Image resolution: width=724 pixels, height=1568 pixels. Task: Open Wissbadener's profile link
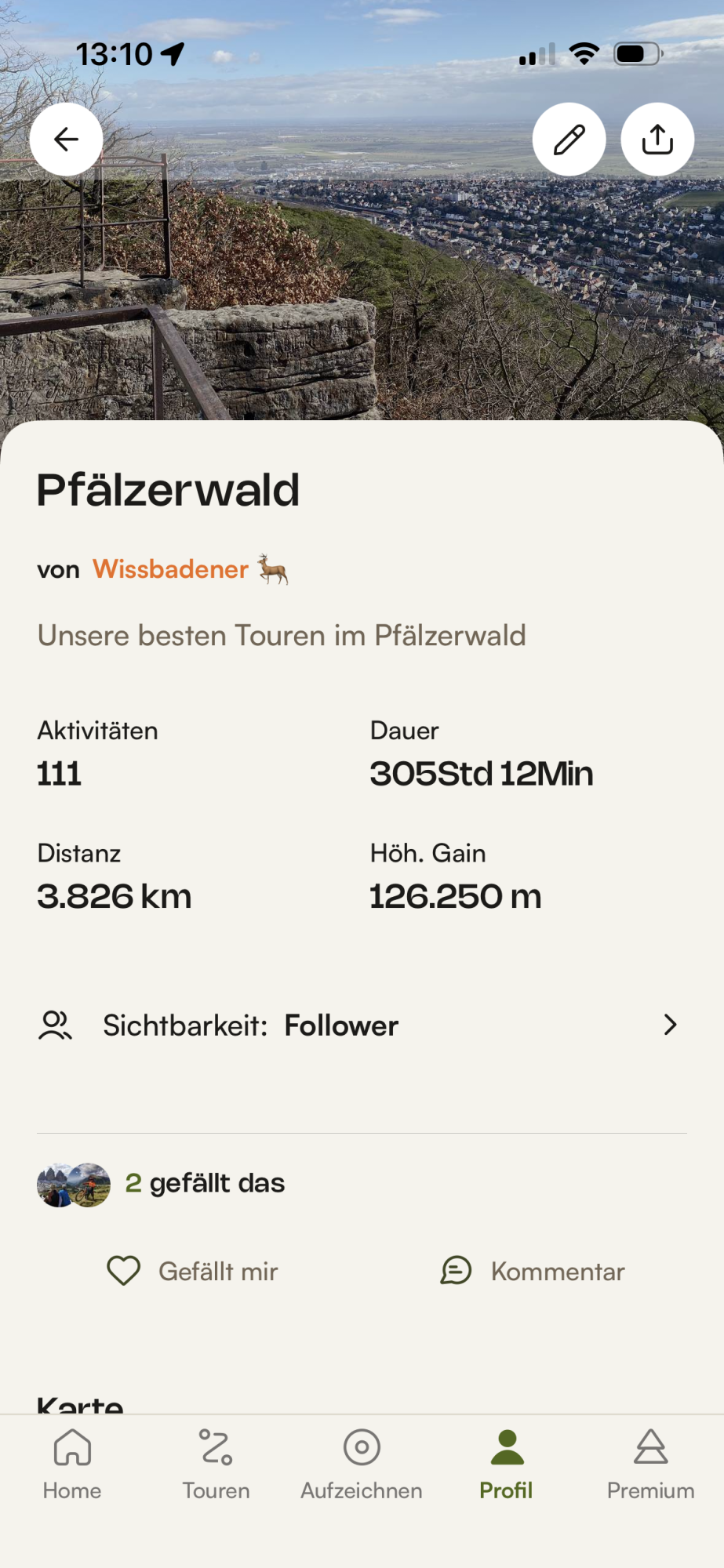(171, 569)
